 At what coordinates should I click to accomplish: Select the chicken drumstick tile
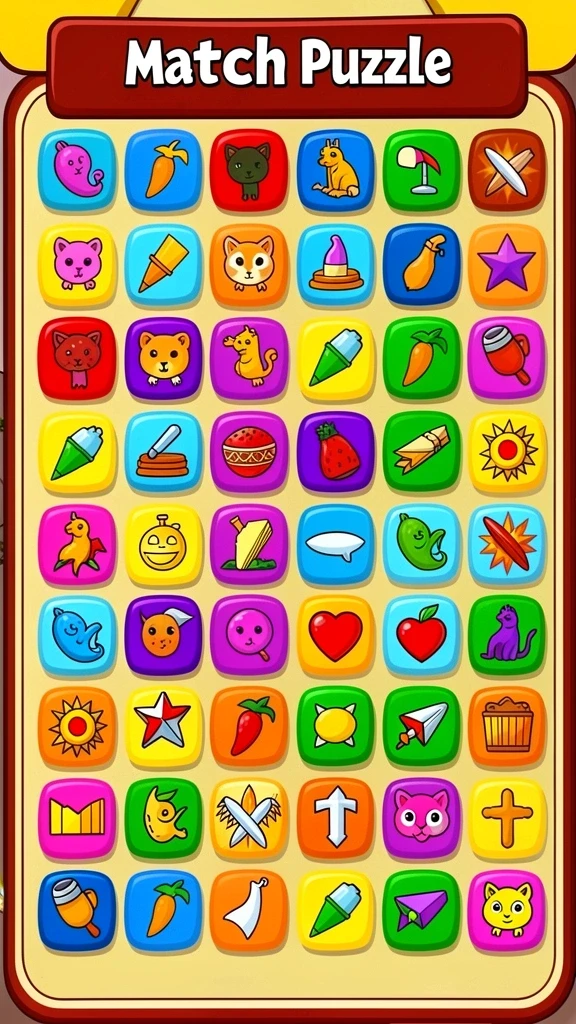(421, 264)
